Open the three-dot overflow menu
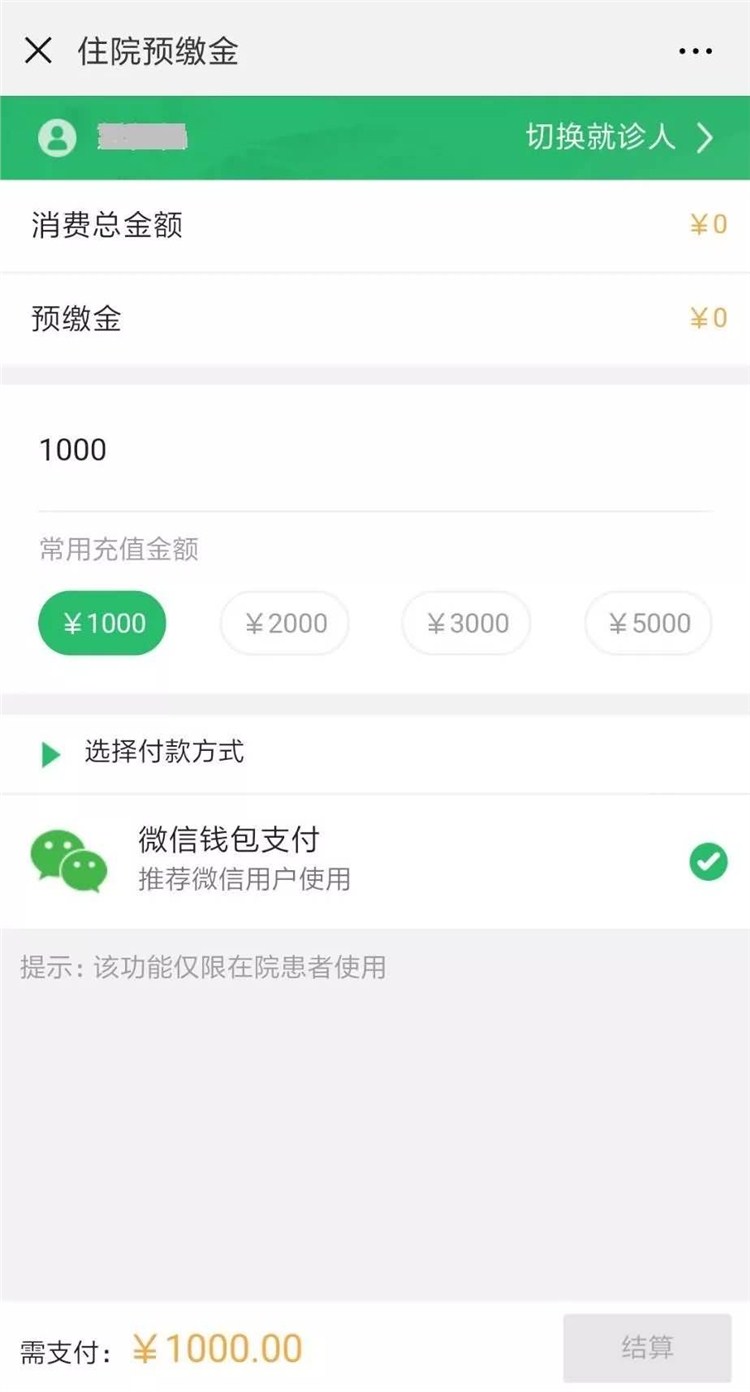 click(695, 51)
